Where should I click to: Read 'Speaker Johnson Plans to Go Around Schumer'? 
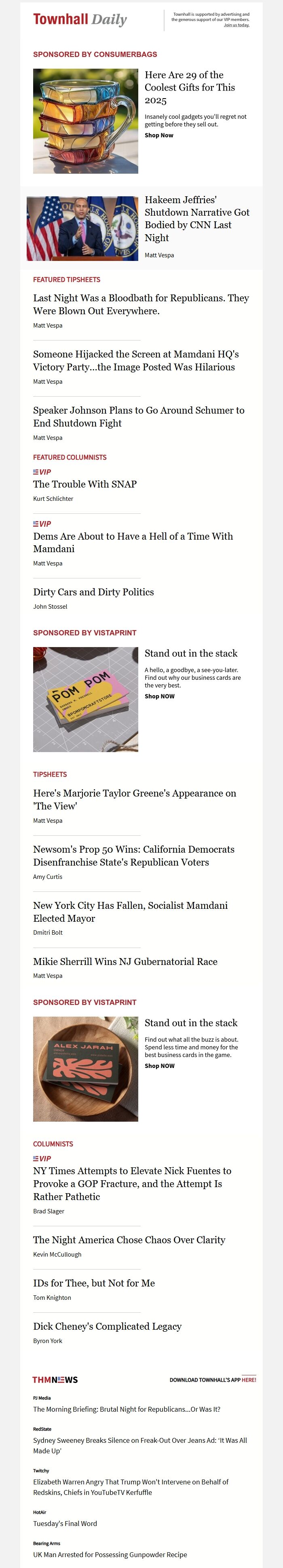click(138, 416)
